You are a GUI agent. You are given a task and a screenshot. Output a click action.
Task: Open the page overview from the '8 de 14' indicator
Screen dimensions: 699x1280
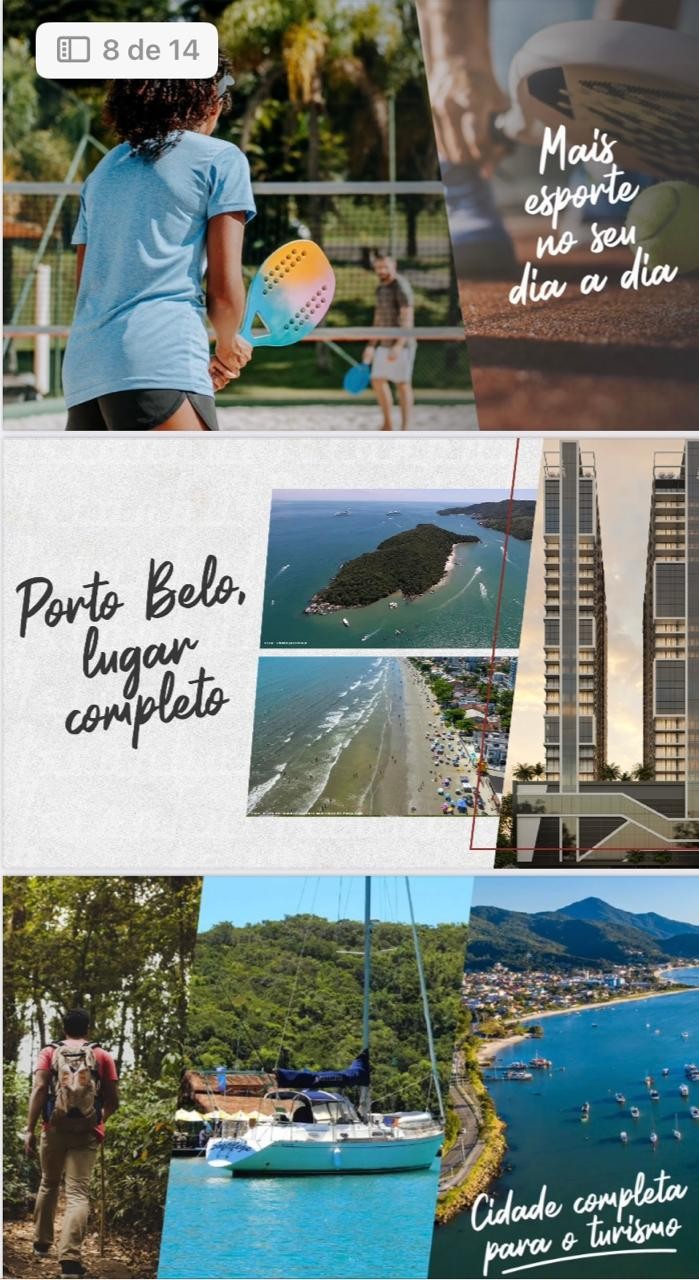tap(127, 50)
